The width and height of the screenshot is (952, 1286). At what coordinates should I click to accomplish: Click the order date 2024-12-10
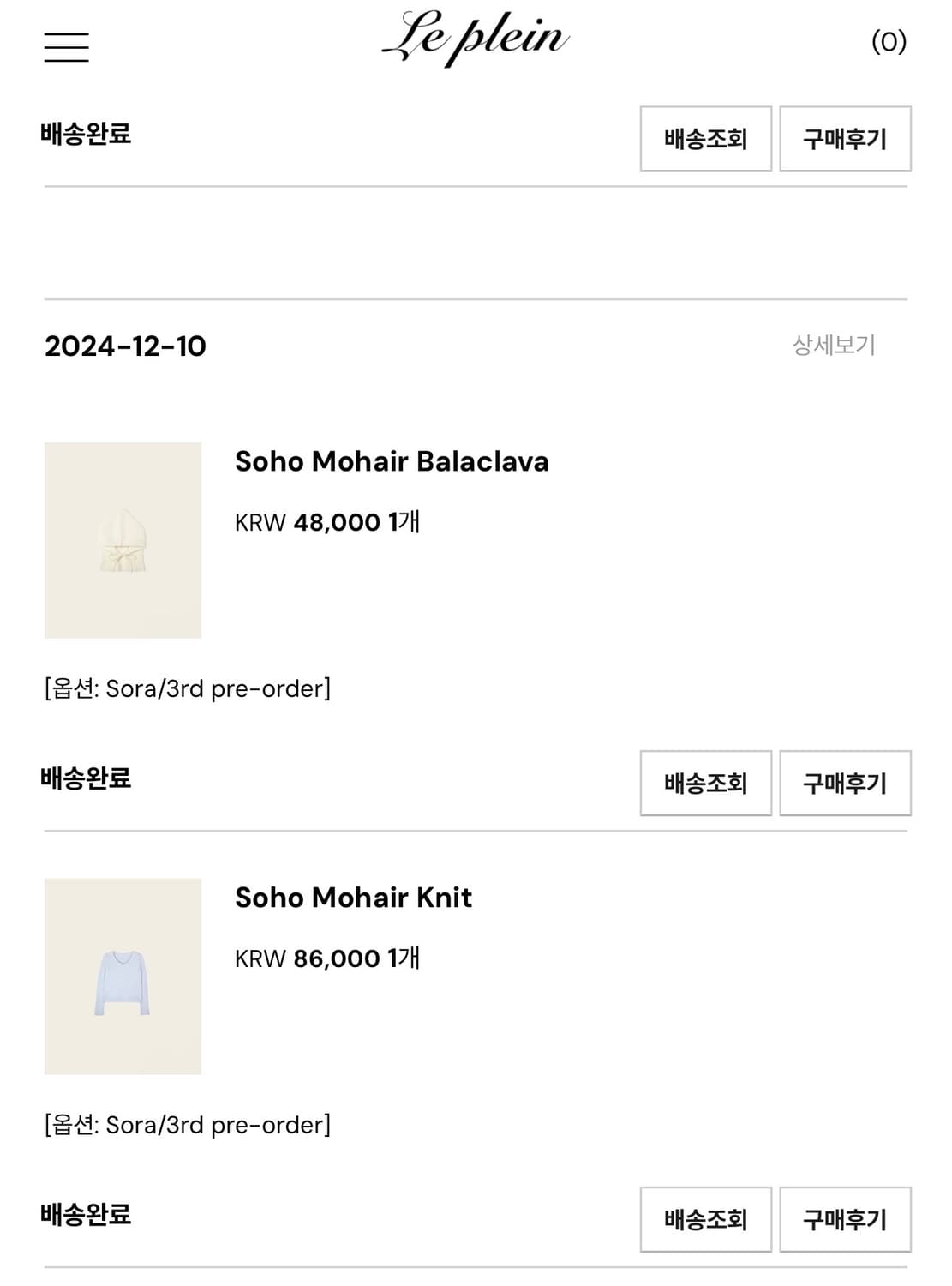click(123, 346)
